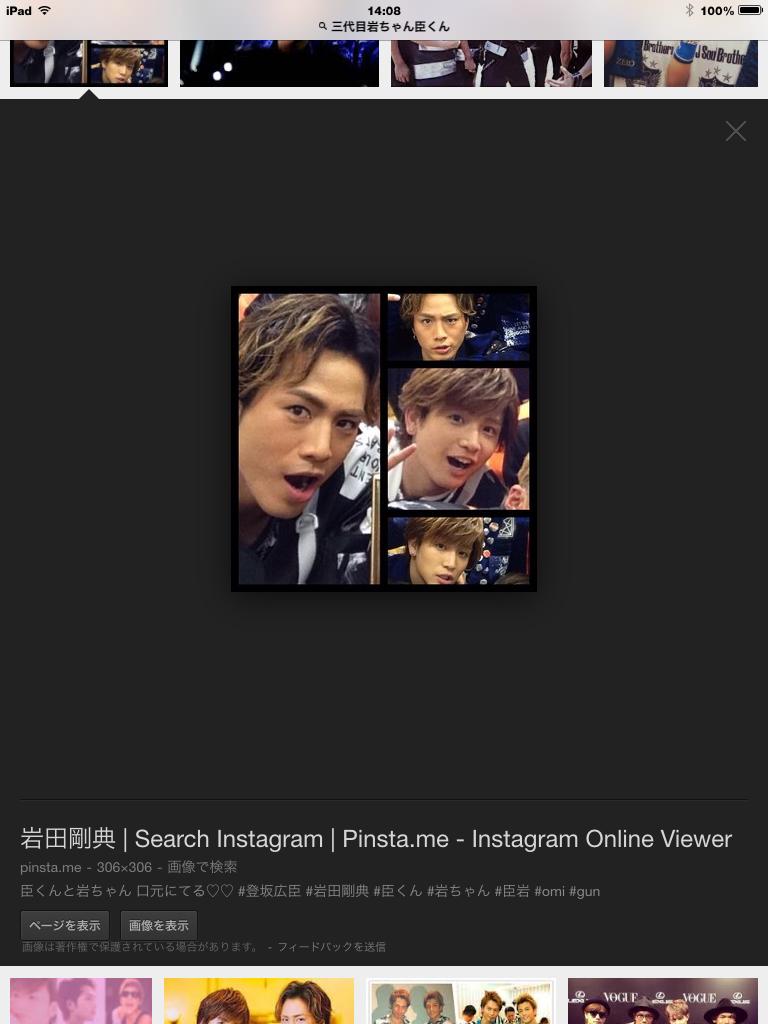The width and height of the screenshot is (768, 1024).
Task: Close the image preview panel
Action: click(x=736, y=131)
